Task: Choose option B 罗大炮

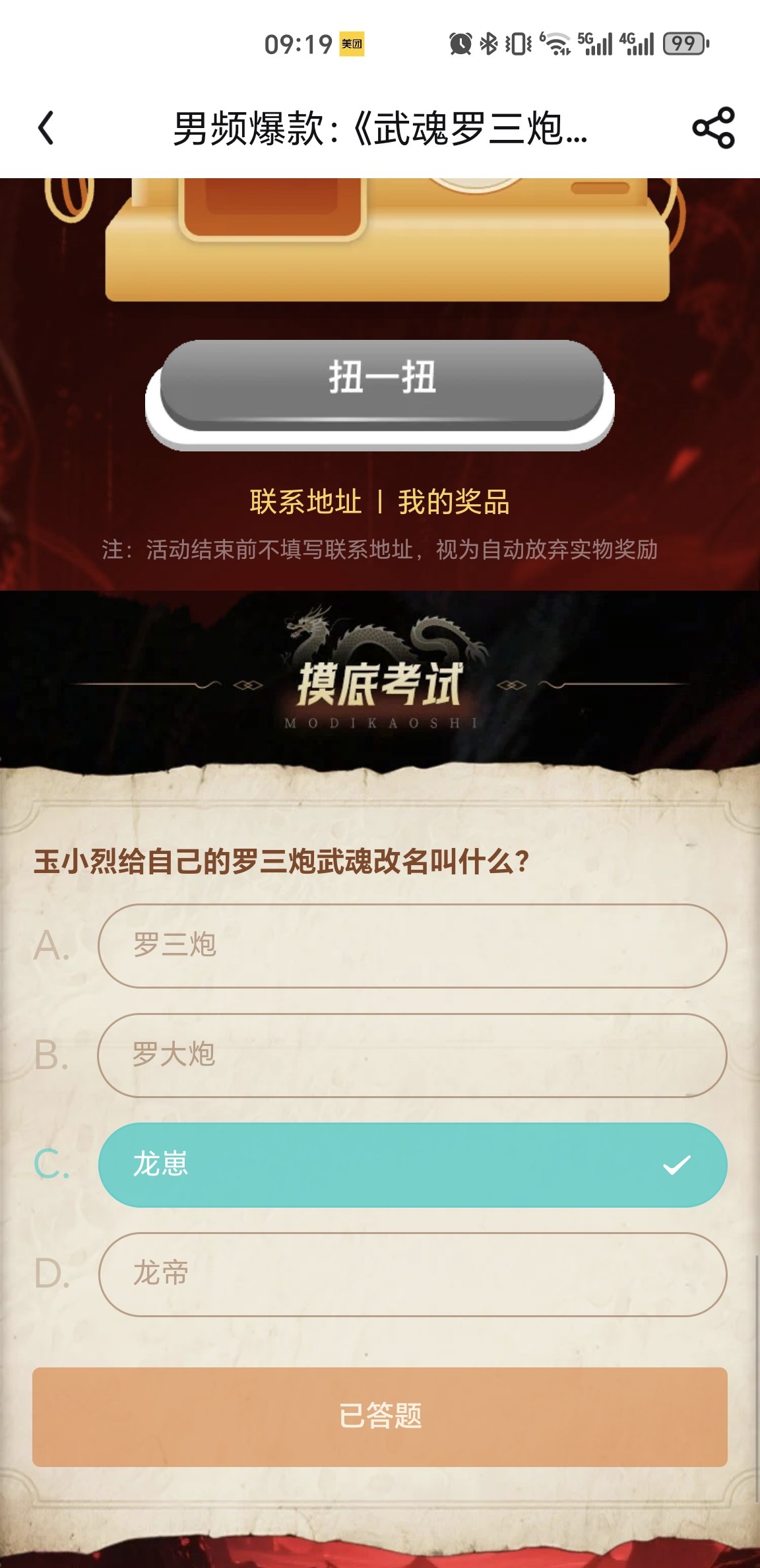Action: pyautogui.click(x=412, y=1055)
